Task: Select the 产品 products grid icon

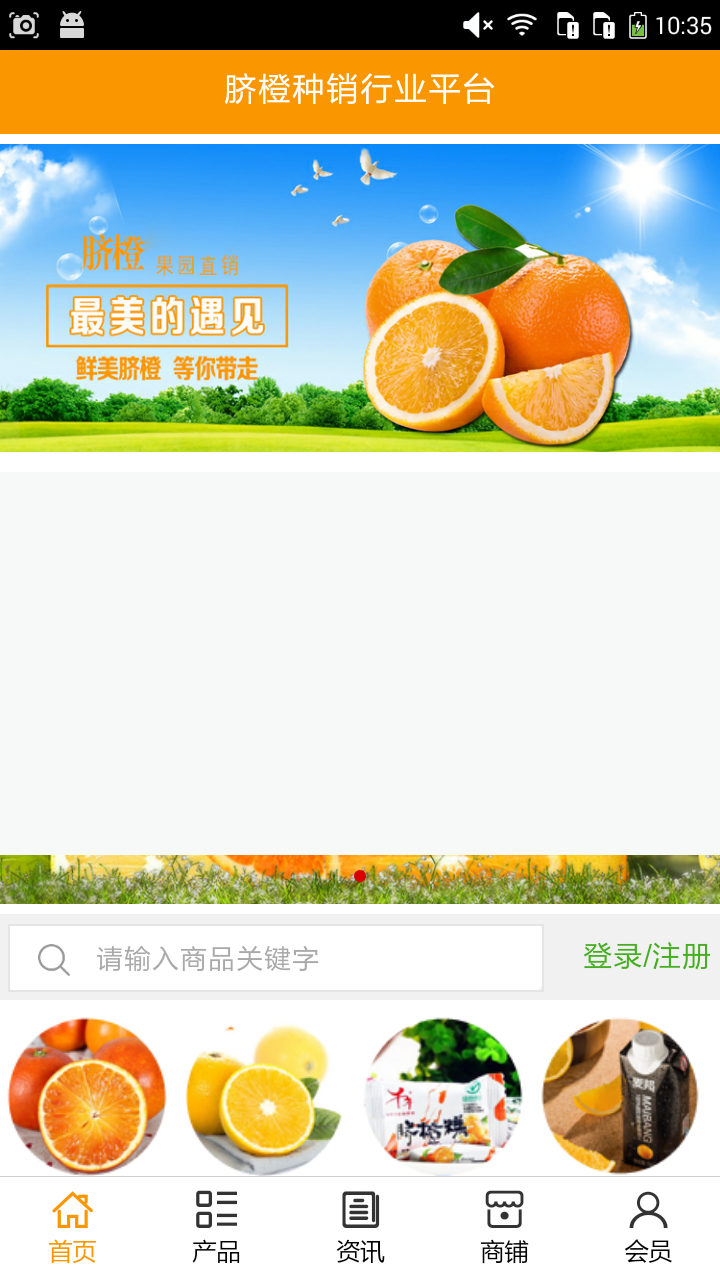Action: tap(215, 1209)
